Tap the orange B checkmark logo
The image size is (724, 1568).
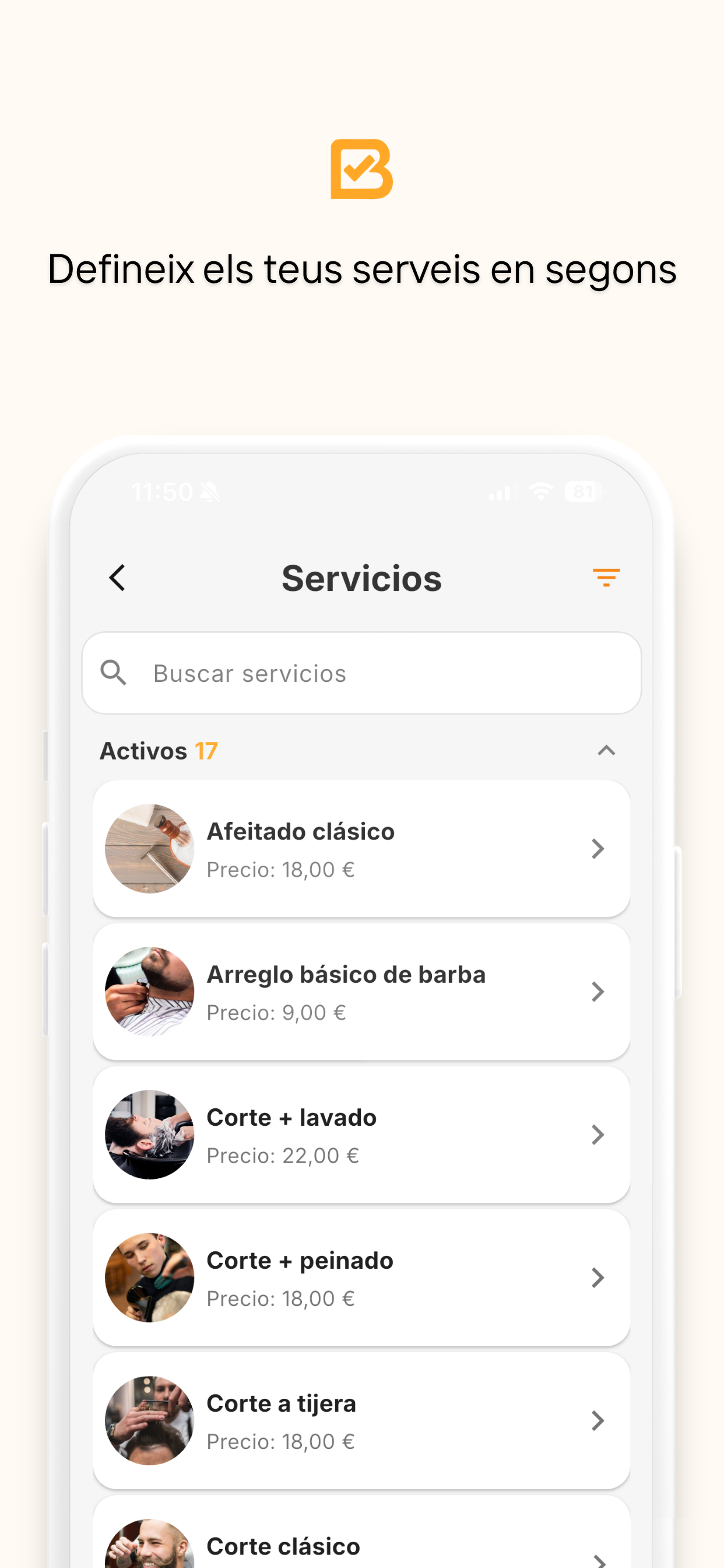coord(361,170)
